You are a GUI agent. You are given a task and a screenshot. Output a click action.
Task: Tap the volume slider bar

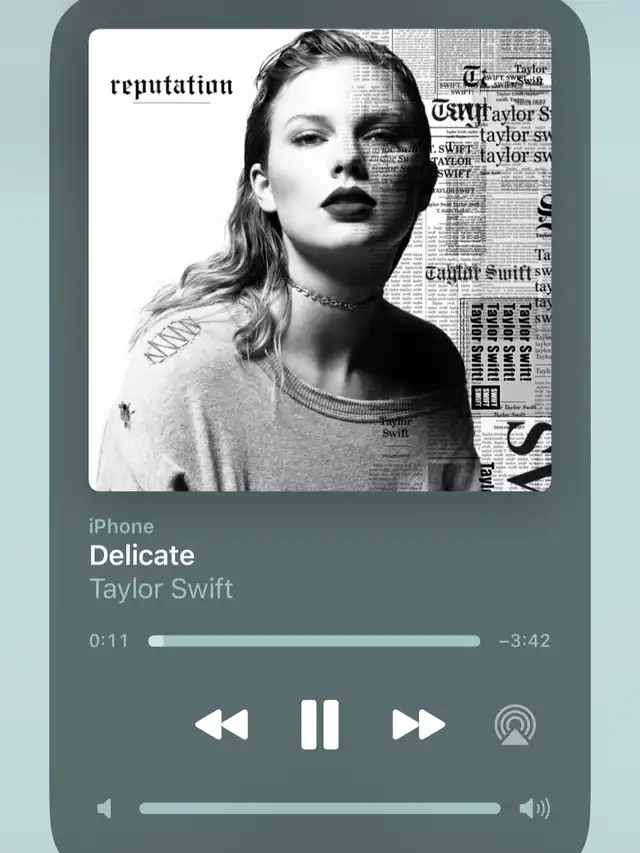(x=320, y=808)
